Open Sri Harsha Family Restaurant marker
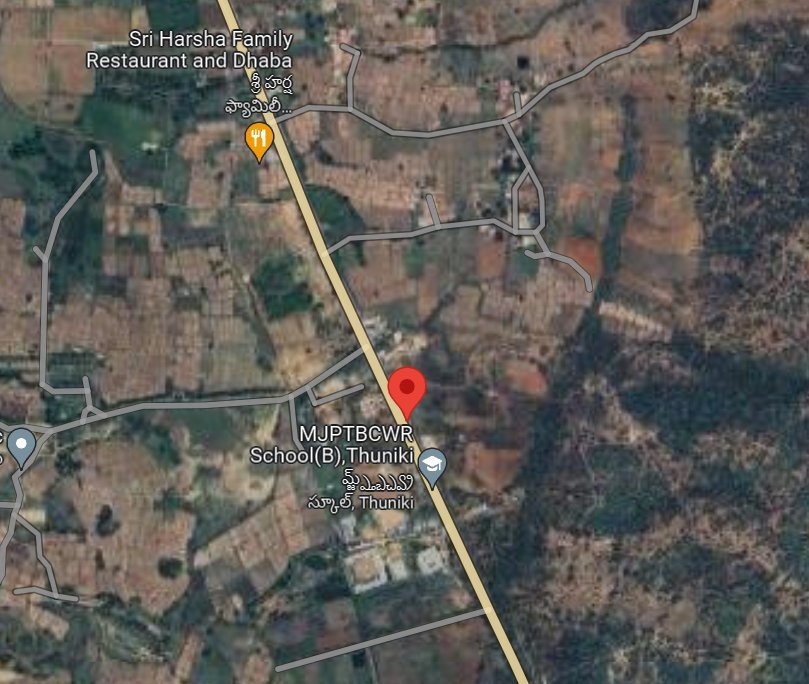Image resolution: width=809 pixels, height=684 pixels. [259, 139]
